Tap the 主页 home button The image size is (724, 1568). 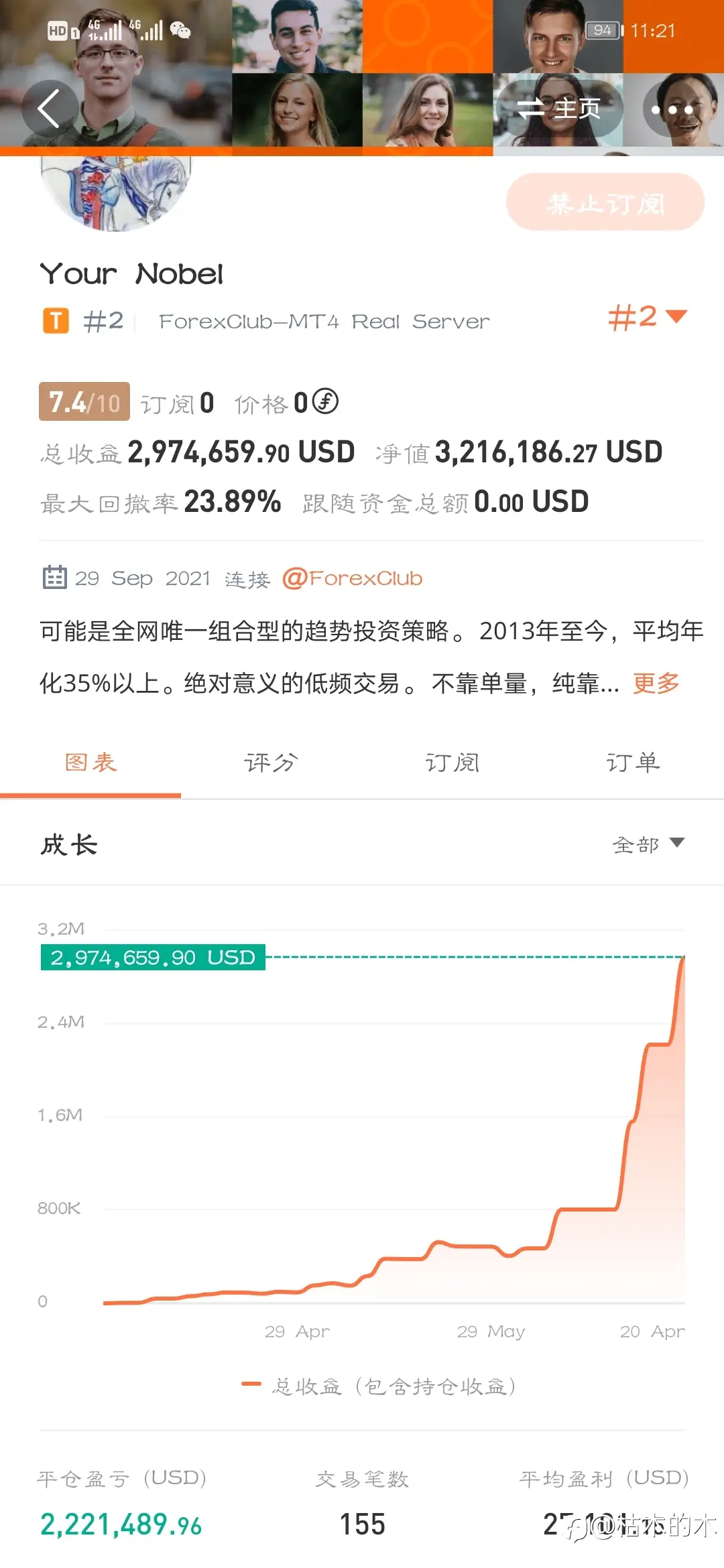pos(558,109)
